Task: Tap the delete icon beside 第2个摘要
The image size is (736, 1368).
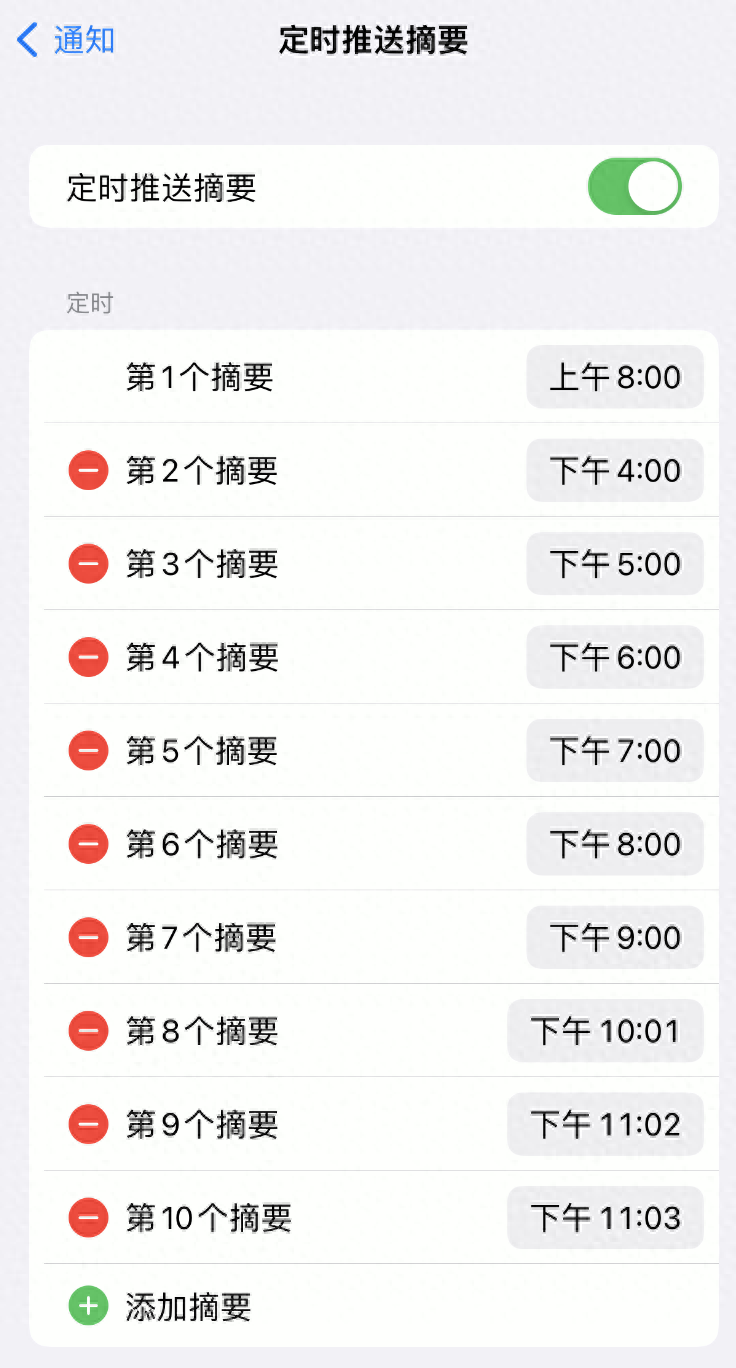Action: [88, 470]
